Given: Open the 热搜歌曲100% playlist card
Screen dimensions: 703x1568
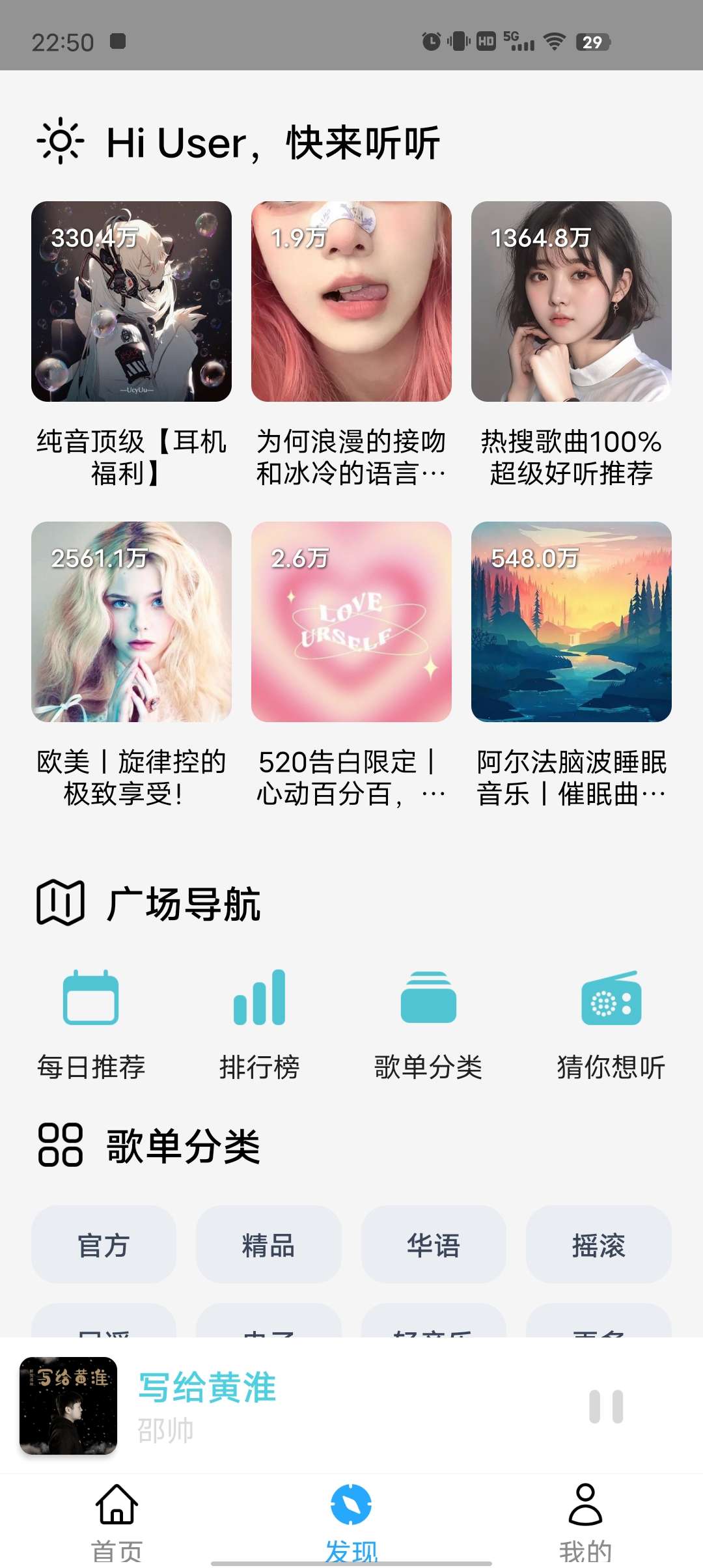Looking at the screenshot, I should pos(571,301).
